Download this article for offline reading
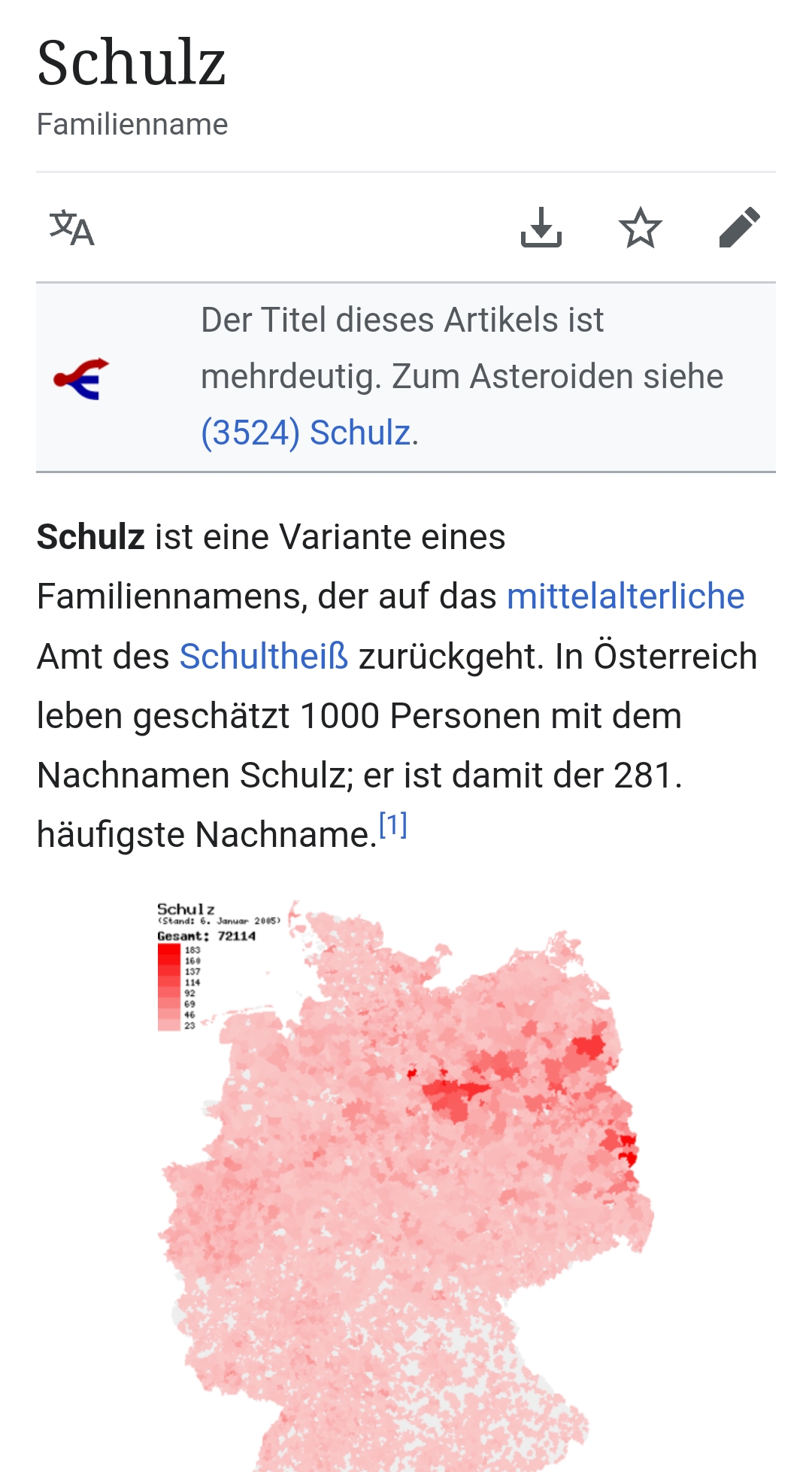Viewport: 812px width, 1472px height. [x=541, y=228]
